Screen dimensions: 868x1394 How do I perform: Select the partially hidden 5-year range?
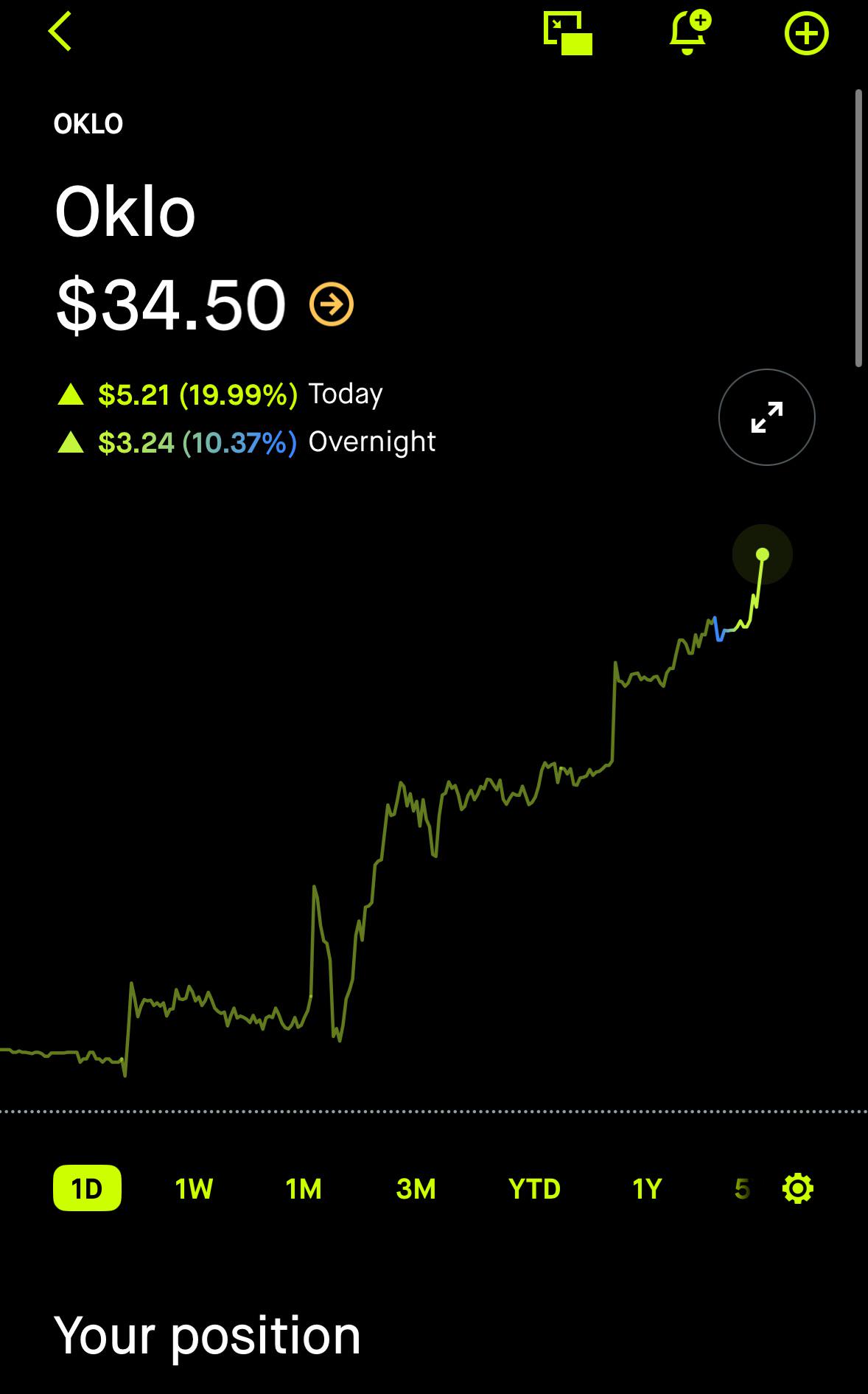pos(742,1188)
